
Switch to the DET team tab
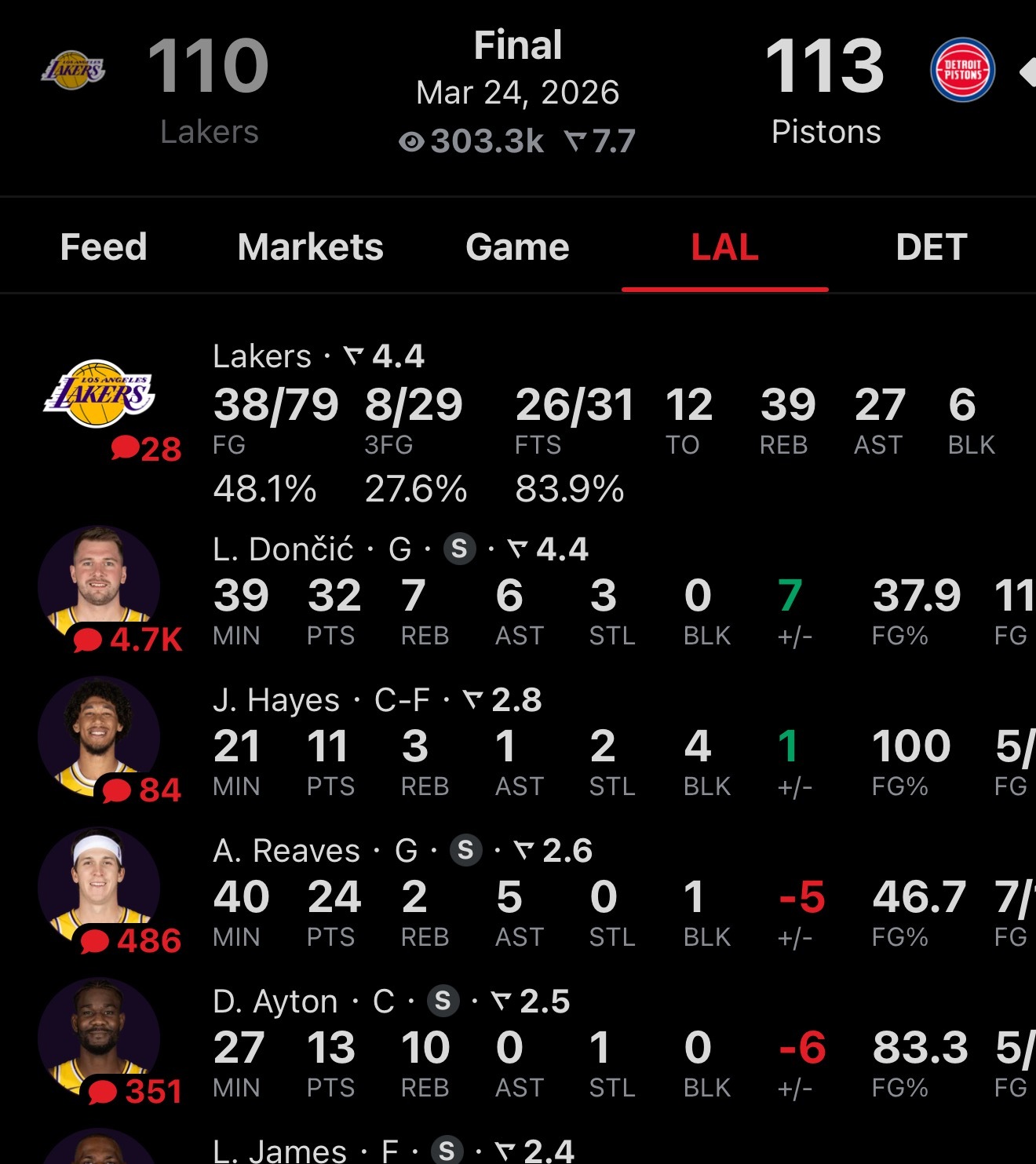[931, 247]
